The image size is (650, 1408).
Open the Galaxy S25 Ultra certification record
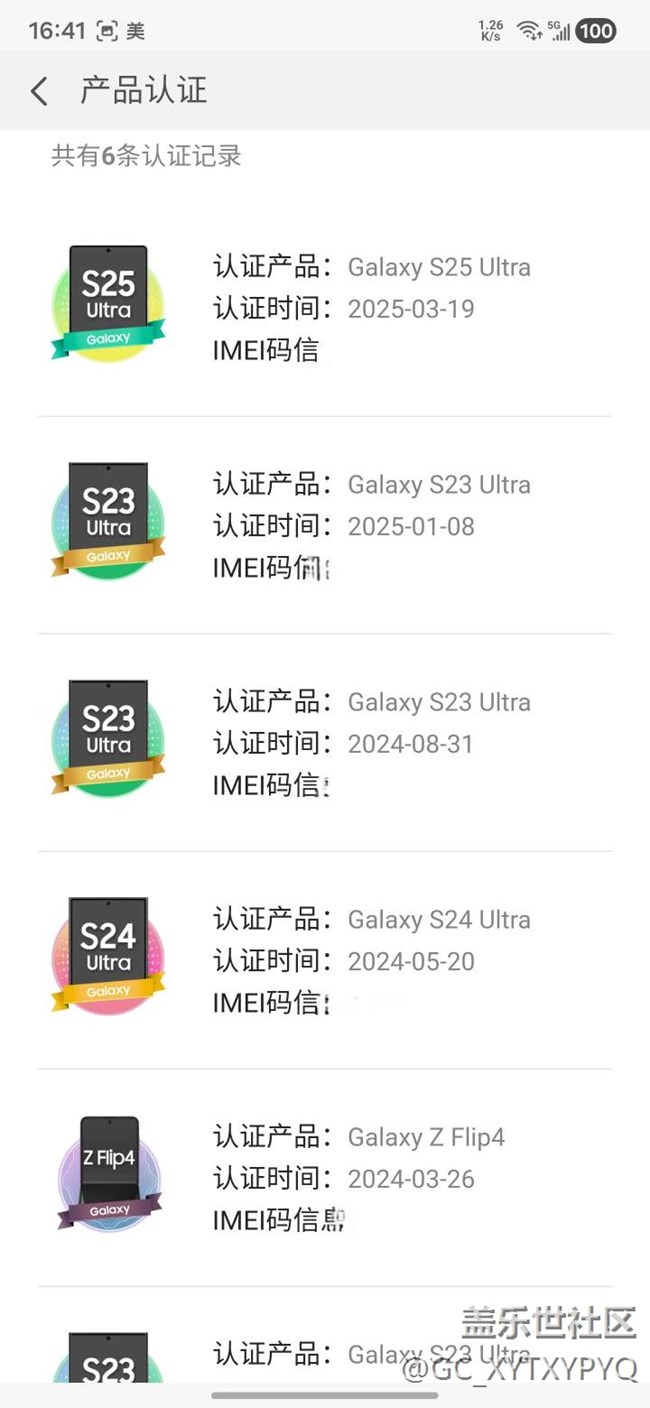point(325,308)
